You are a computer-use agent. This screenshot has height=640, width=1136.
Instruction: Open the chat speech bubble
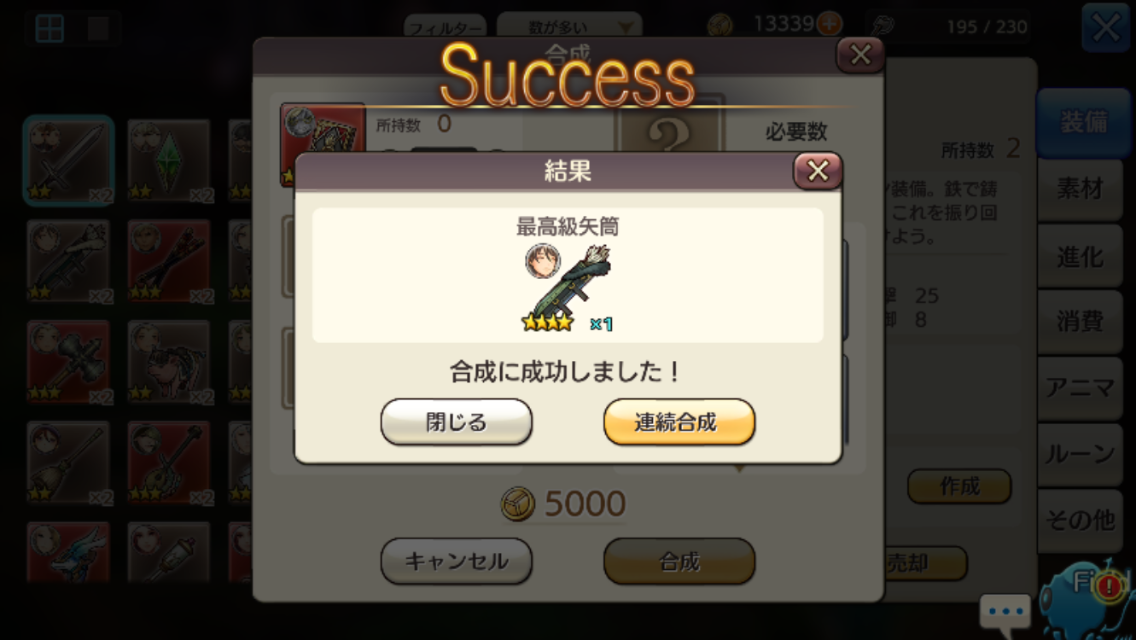[x=1004, y=610]
